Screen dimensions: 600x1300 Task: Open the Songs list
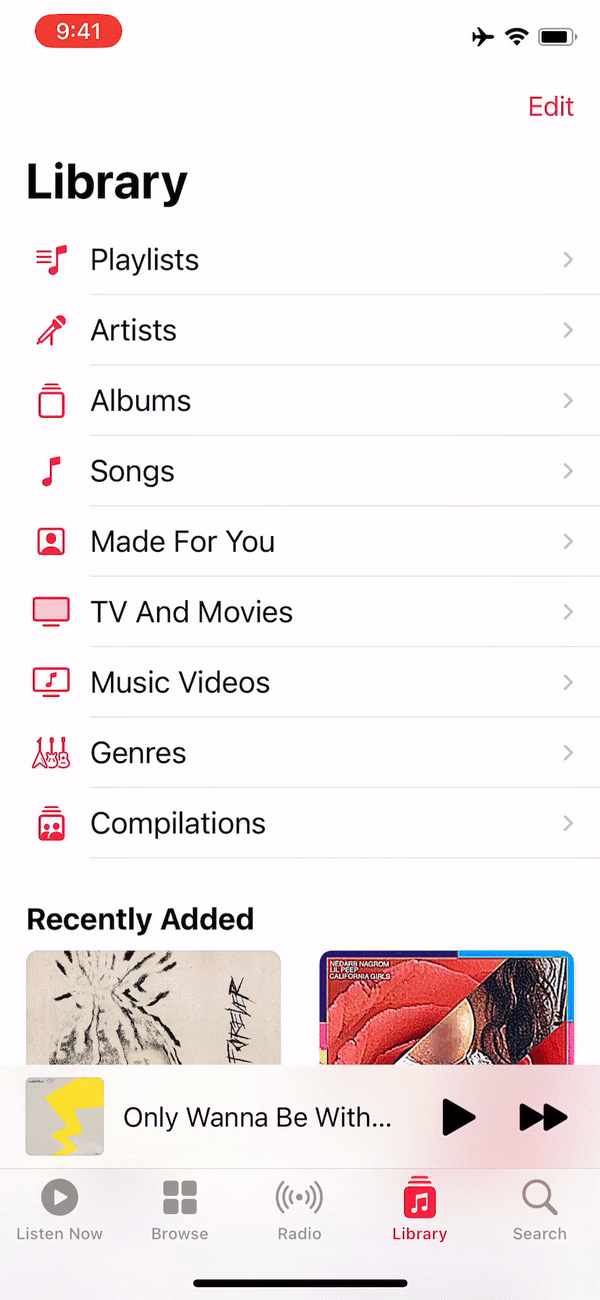click(x=300, y=471)
